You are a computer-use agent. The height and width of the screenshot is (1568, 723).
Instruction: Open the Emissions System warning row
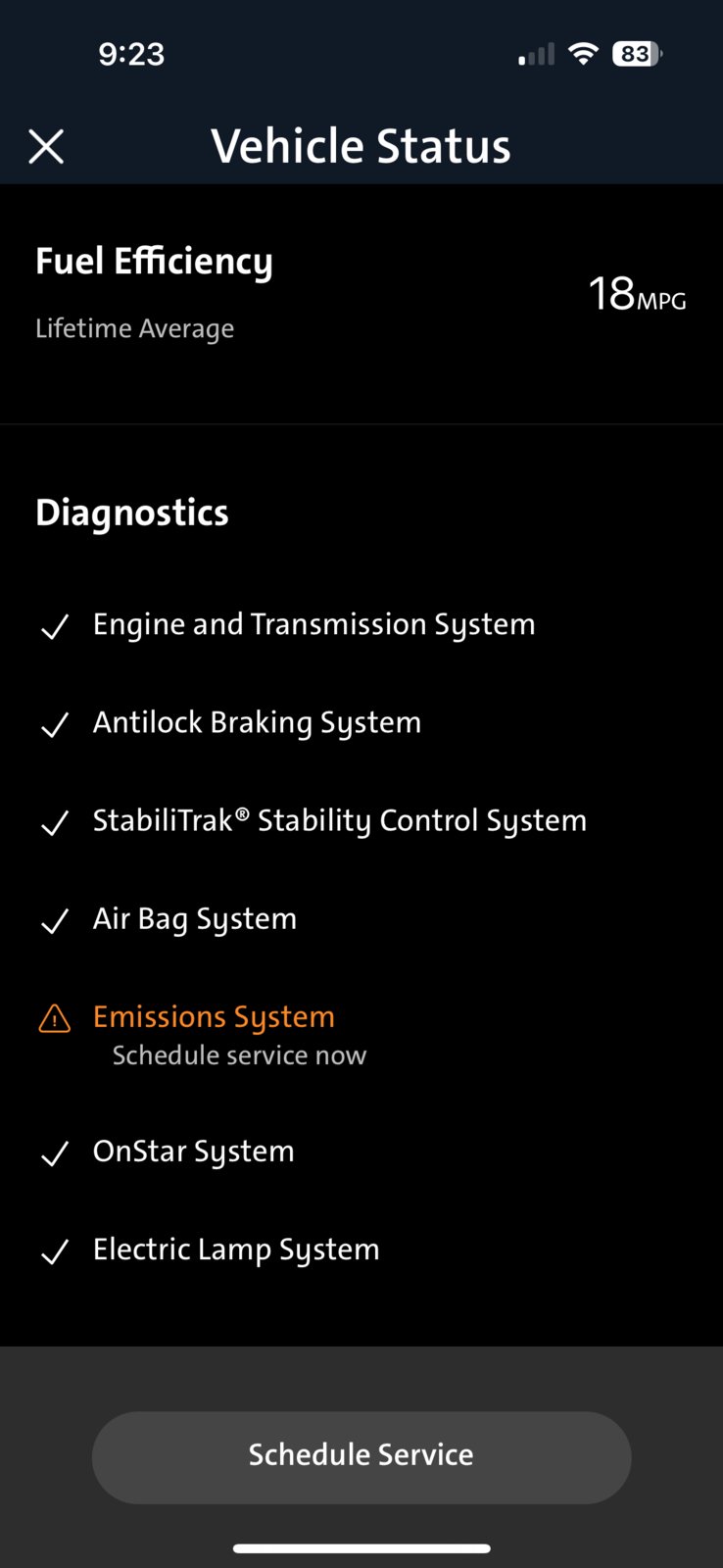(361, 1035)
